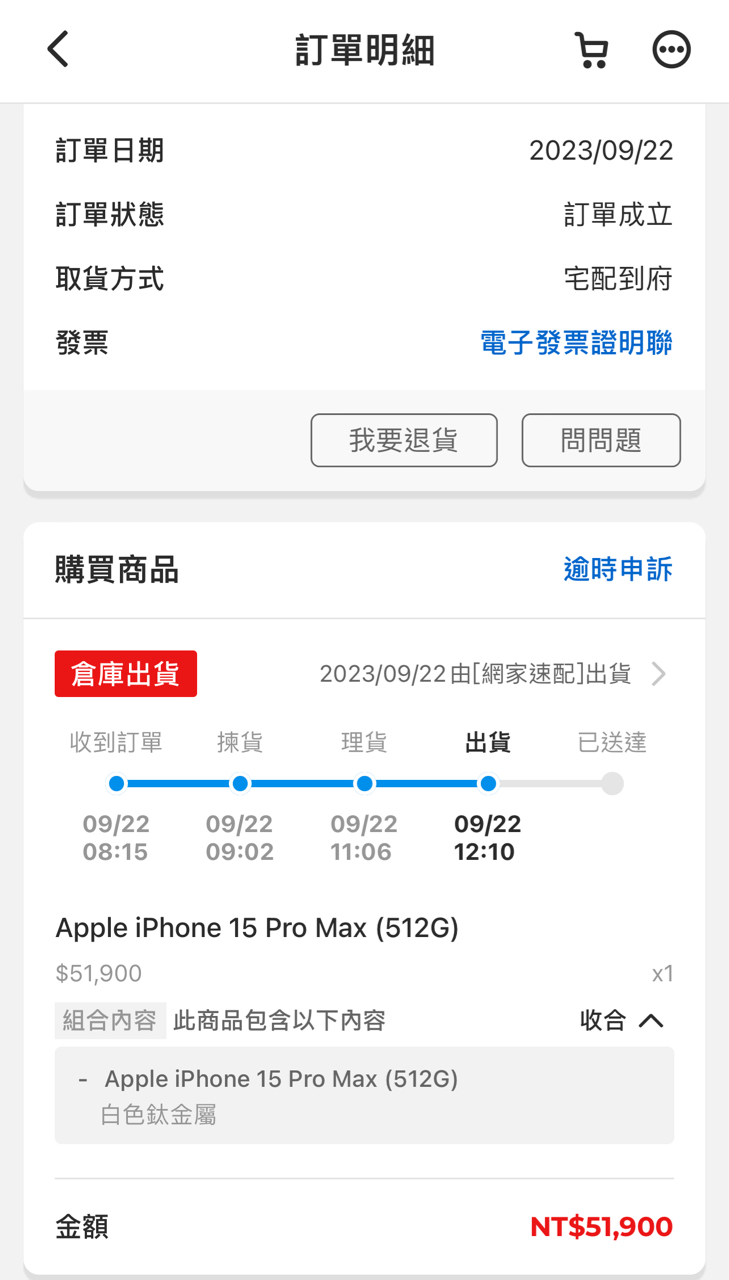Open the 逾時申訴 link

pos(617,569)
